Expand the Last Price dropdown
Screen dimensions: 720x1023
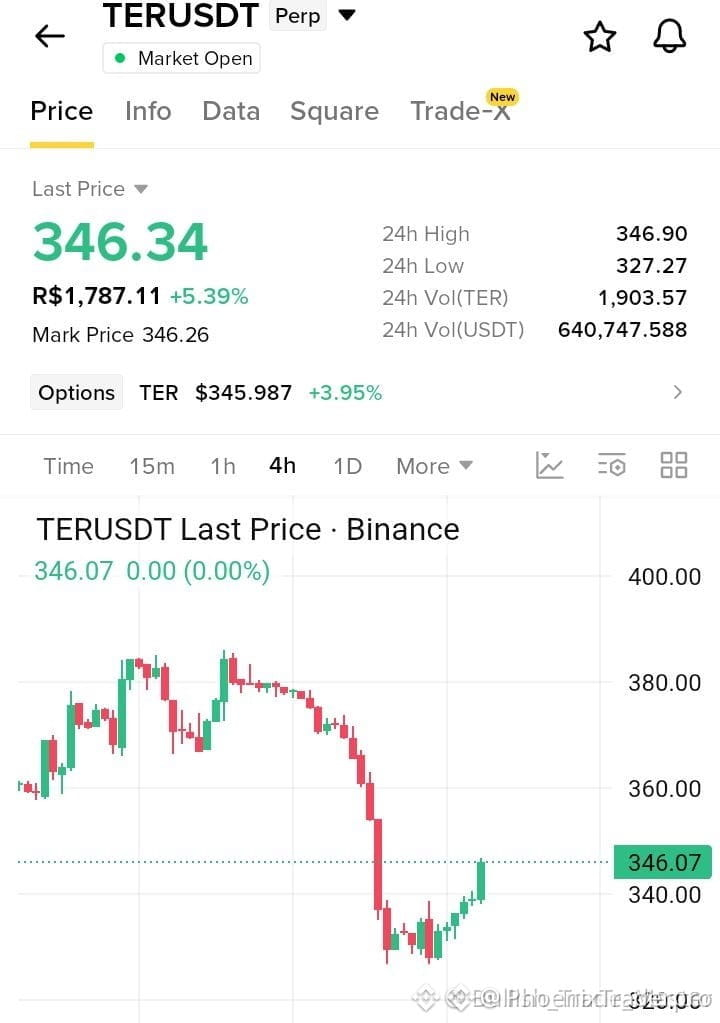click(x=89, y=189)
